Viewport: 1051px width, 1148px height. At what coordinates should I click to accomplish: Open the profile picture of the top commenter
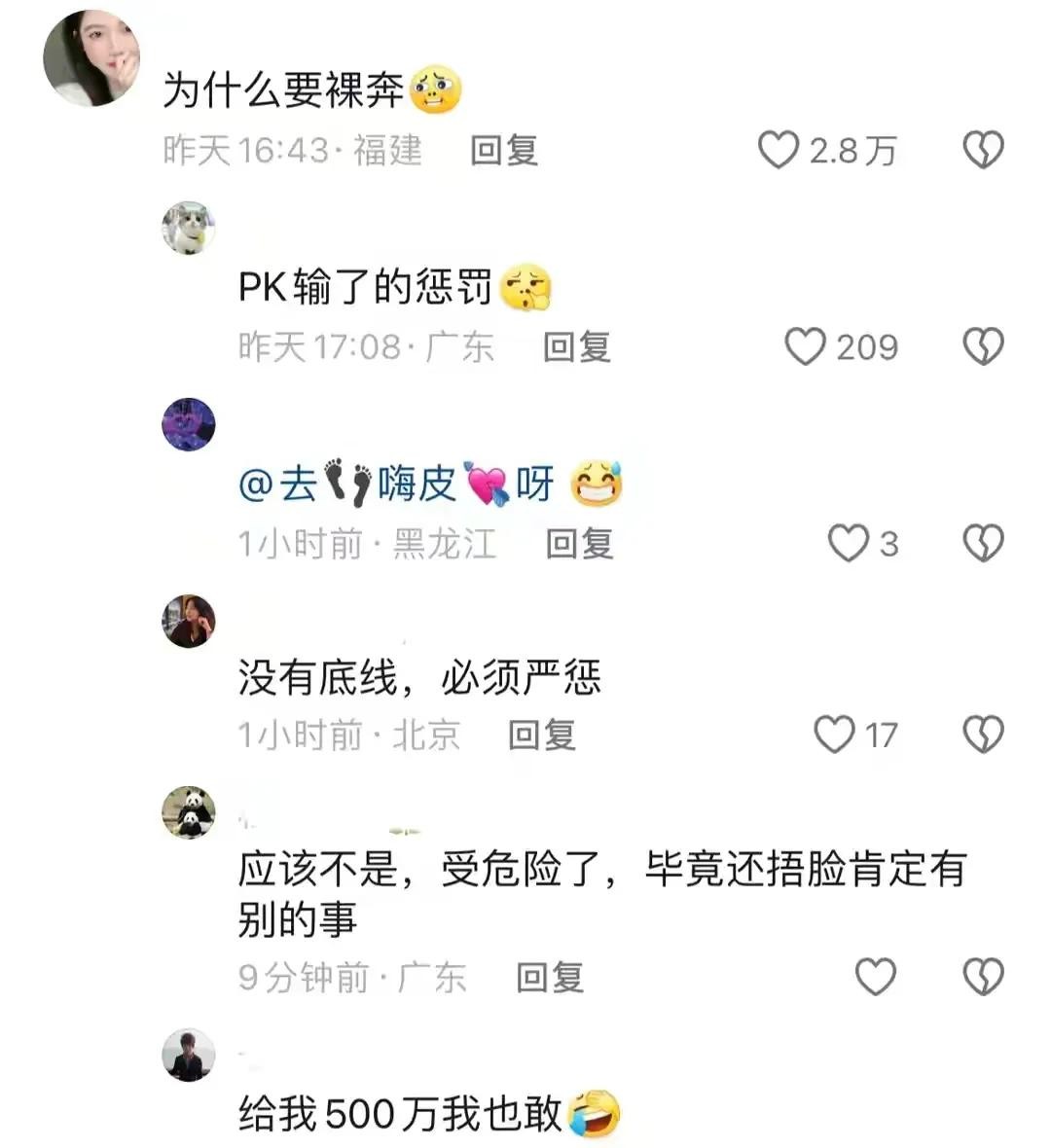click(x=91, y=58)
